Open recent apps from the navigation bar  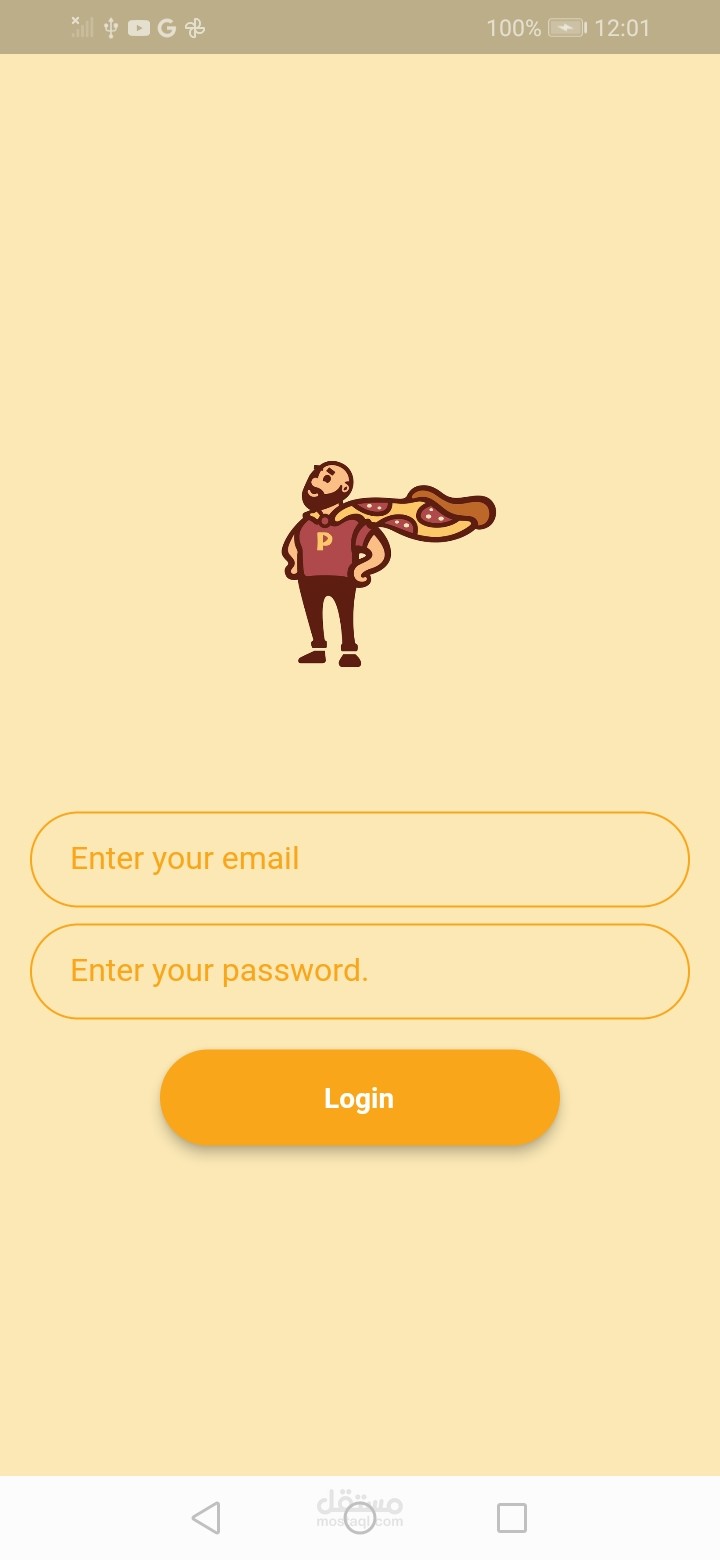pyautogui.click(x=512, y=1517)
